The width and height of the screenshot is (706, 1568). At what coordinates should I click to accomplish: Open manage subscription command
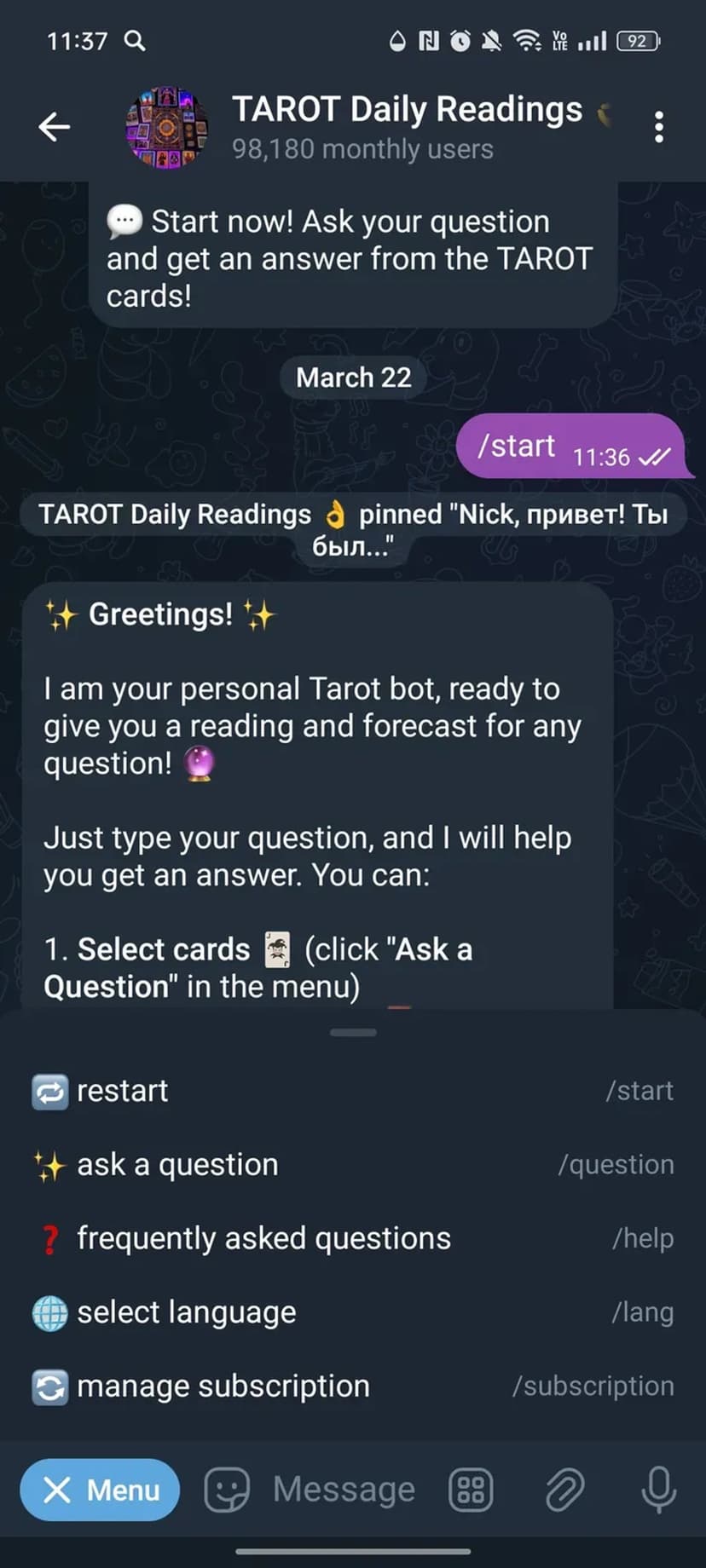pyautogui.click(x=353, y=1386)
